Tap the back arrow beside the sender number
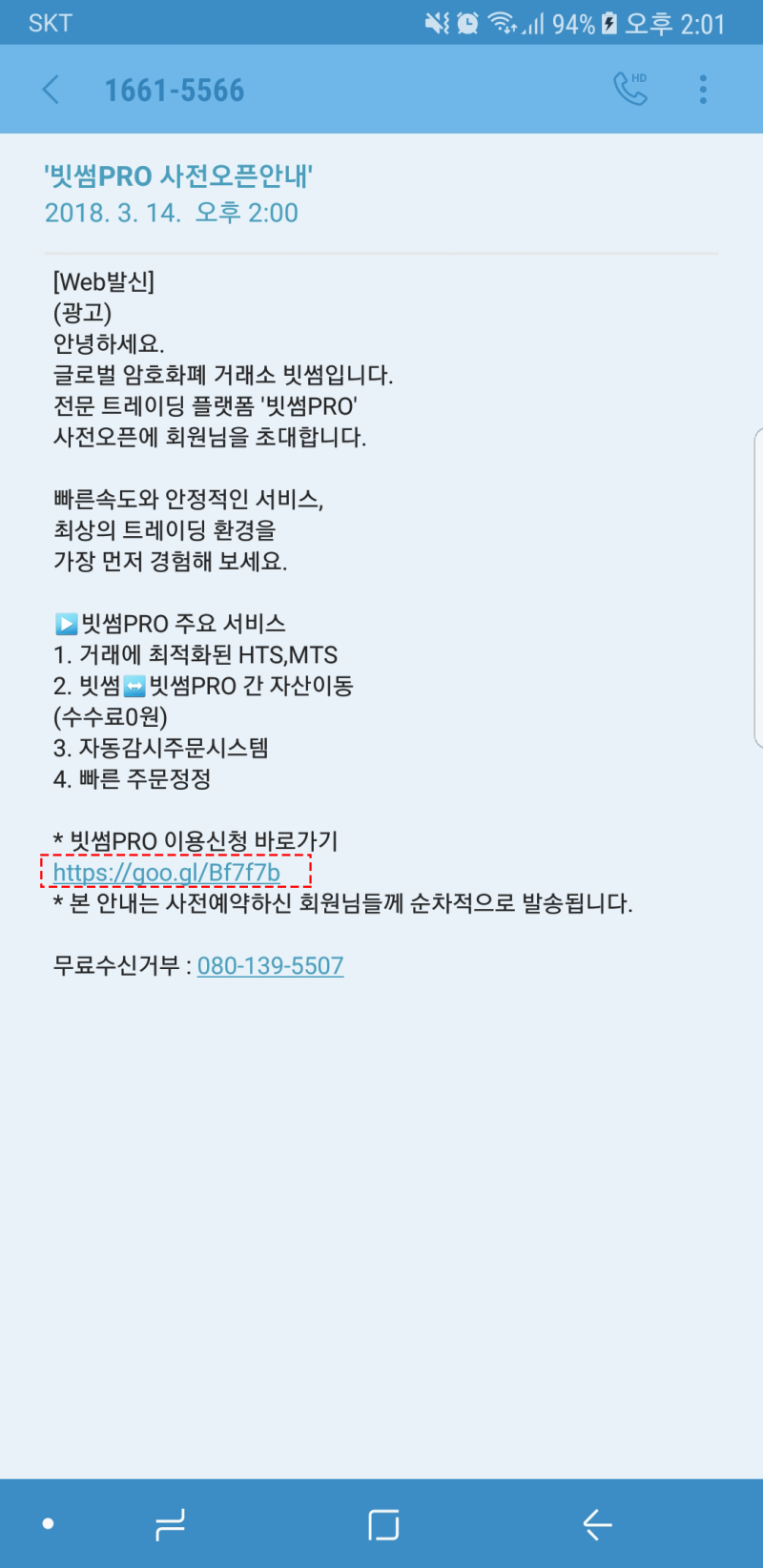 49,89
